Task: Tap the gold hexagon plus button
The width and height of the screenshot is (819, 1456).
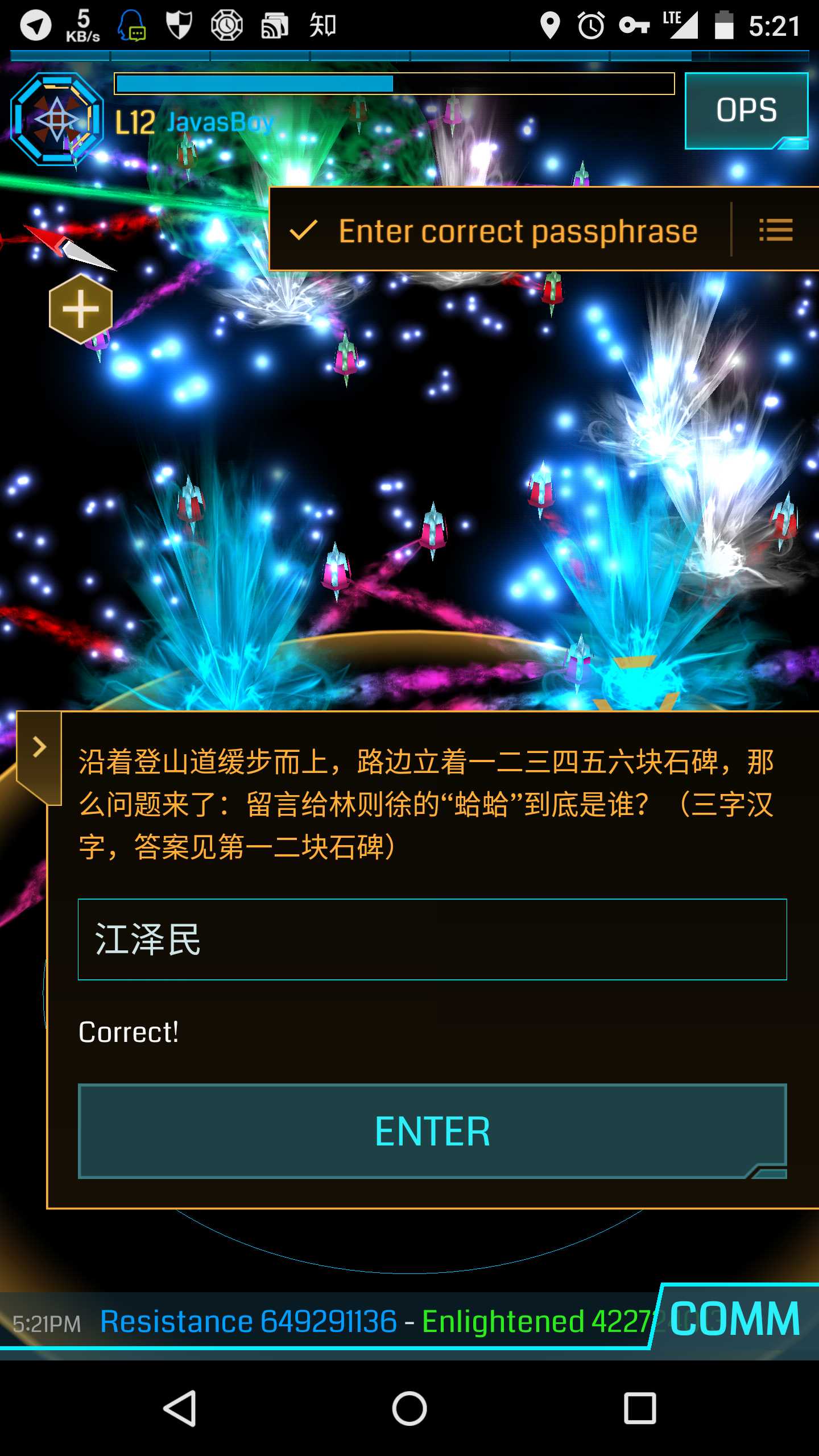Action: pos(80,309)
